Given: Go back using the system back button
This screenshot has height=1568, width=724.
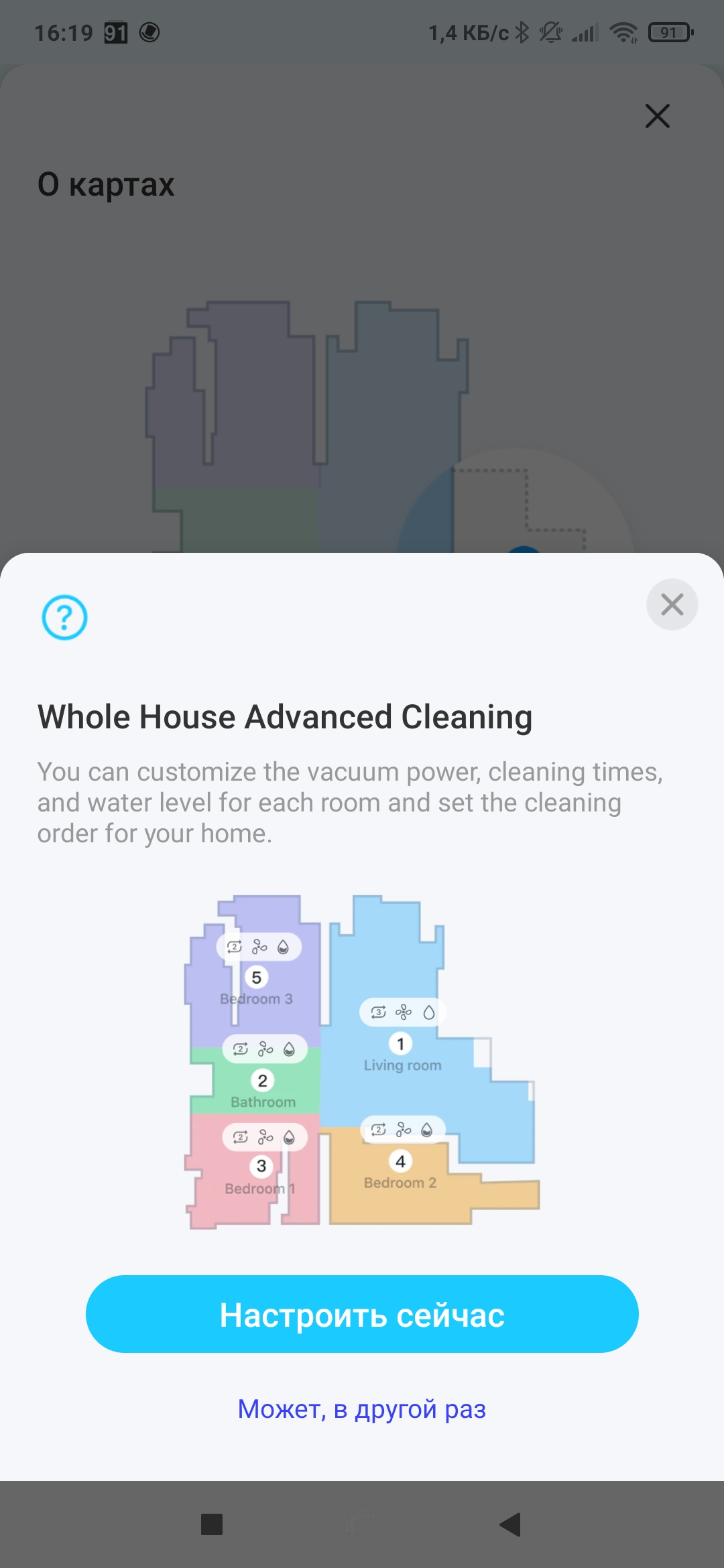Looking at the screenshot, I should tap(511, 1524).
